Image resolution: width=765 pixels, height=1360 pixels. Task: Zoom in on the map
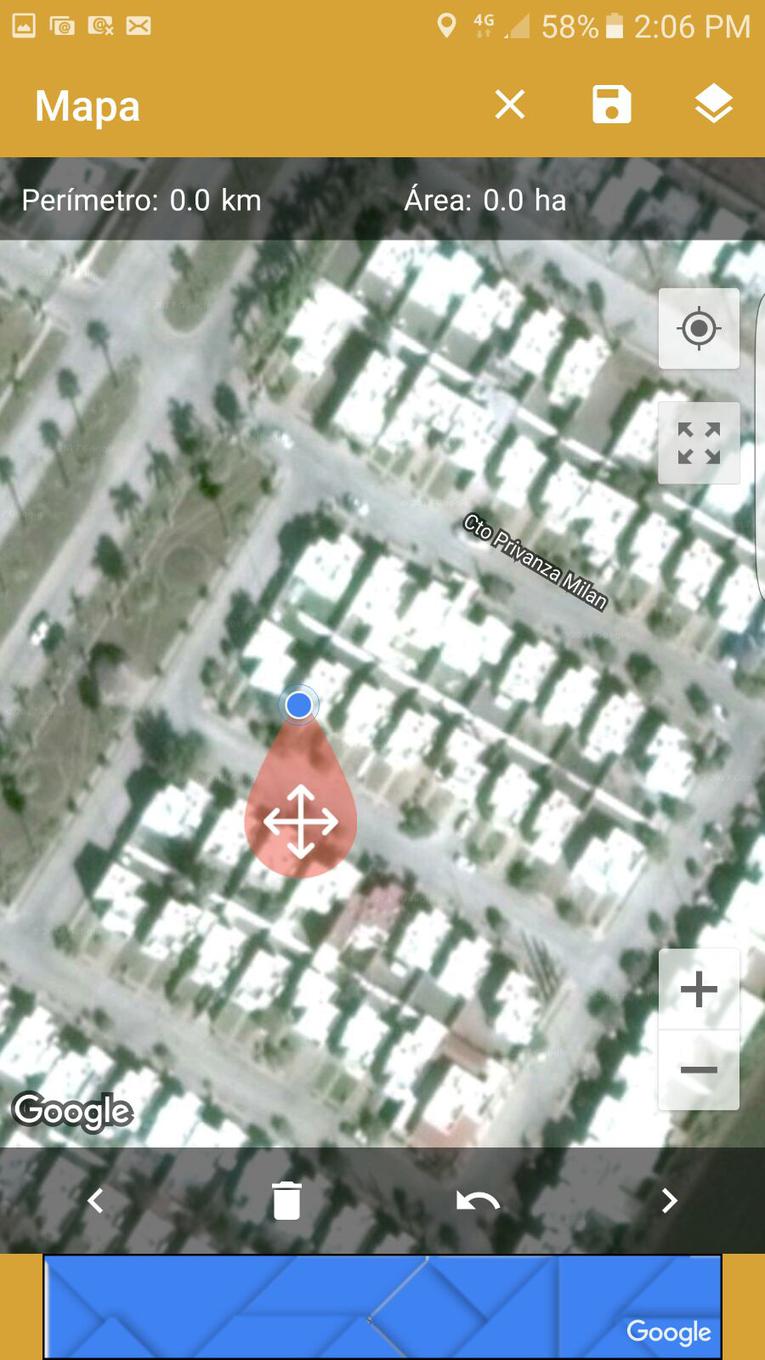pos(699,990)
